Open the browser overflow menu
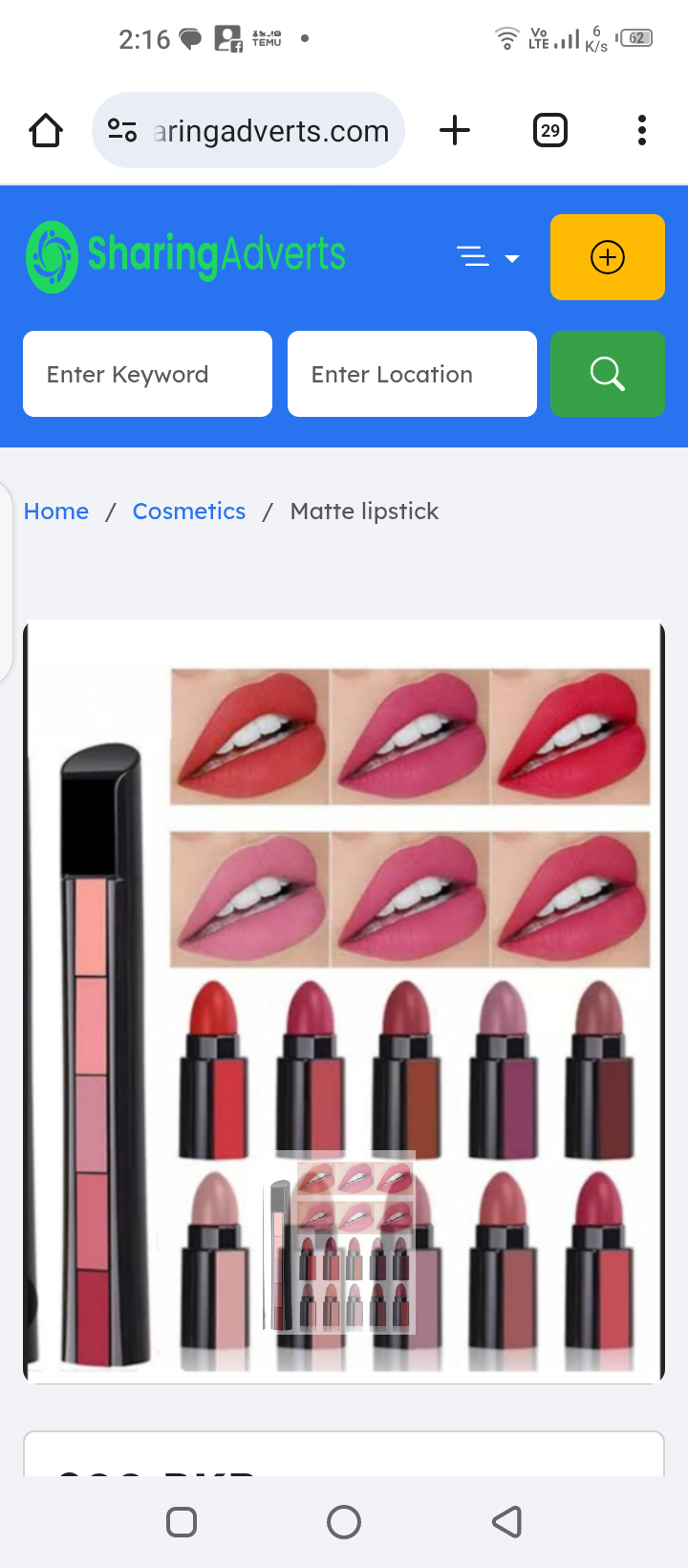Viewport: 688px width, 1568px height. [641, 130]
